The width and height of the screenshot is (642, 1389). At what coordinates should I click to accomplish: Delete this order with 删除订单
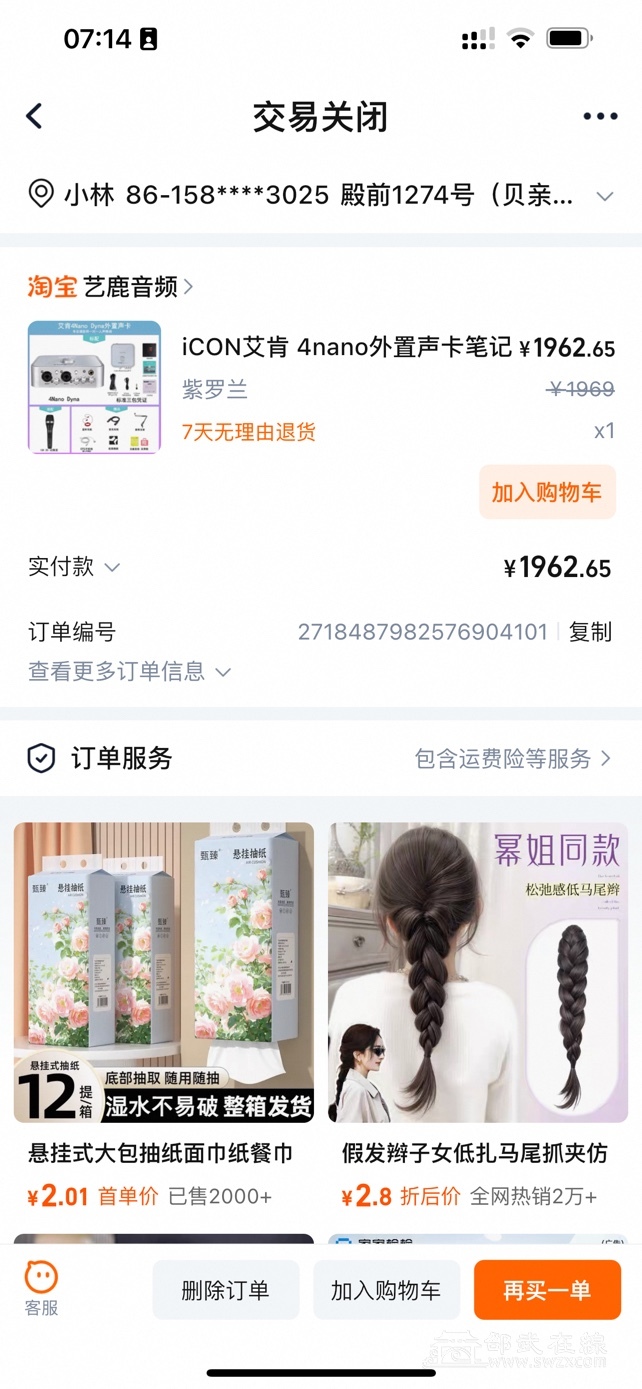point(225,1290)
